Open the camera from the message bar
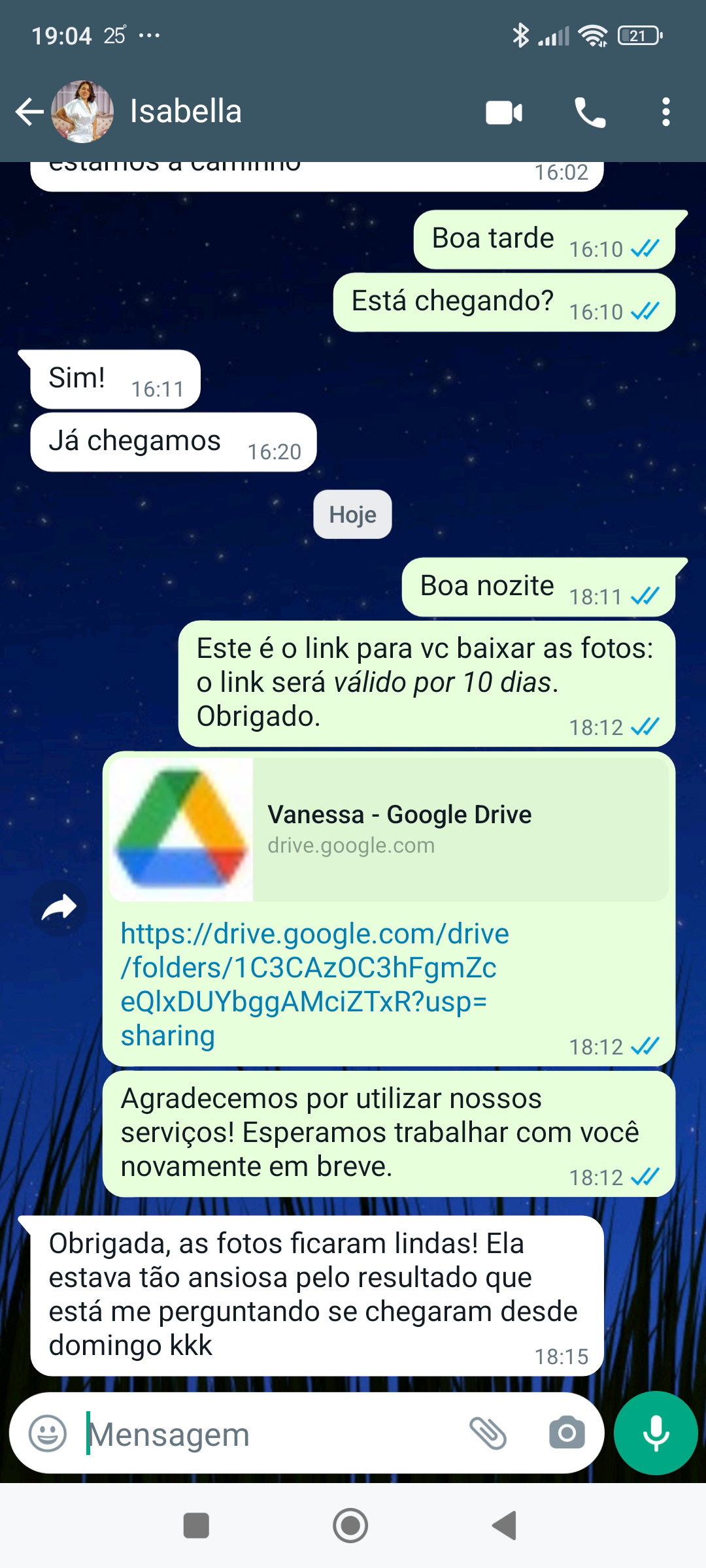The image size is (706, 1568). tap(567, 1433)
